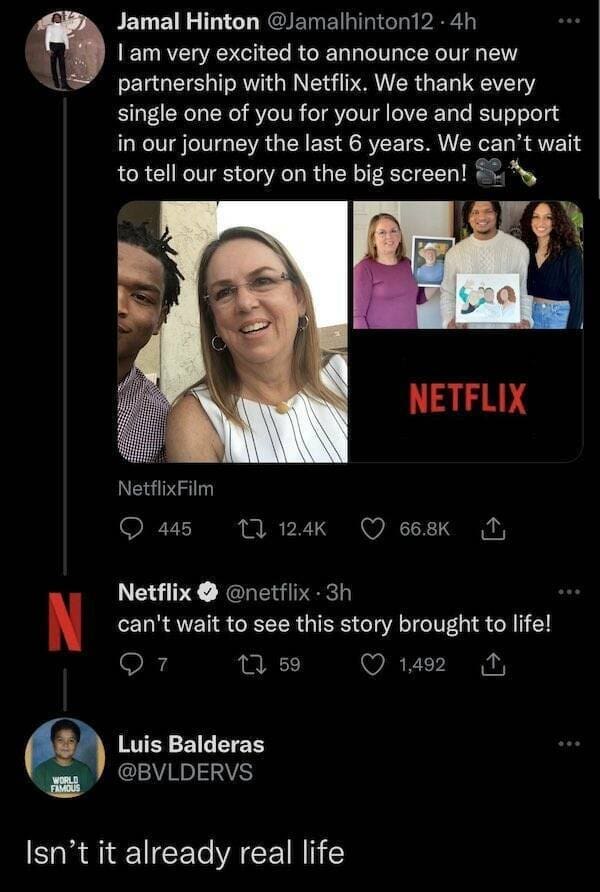Open overflow menu on Luis Balderas's tweet

pyautogui.click(x=568, y=745)
